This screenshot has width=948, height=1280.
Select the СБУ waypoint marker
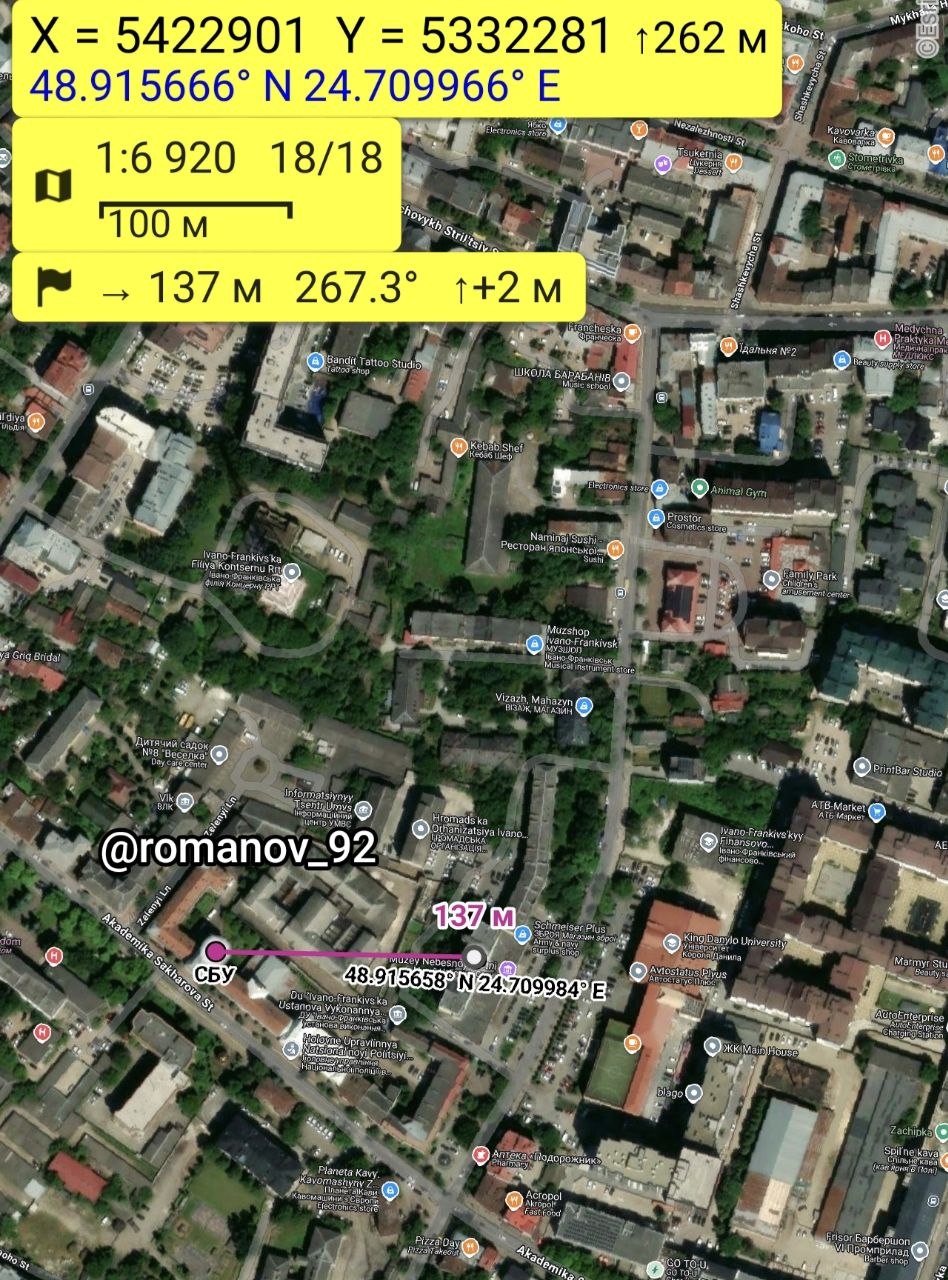point(214,951)
